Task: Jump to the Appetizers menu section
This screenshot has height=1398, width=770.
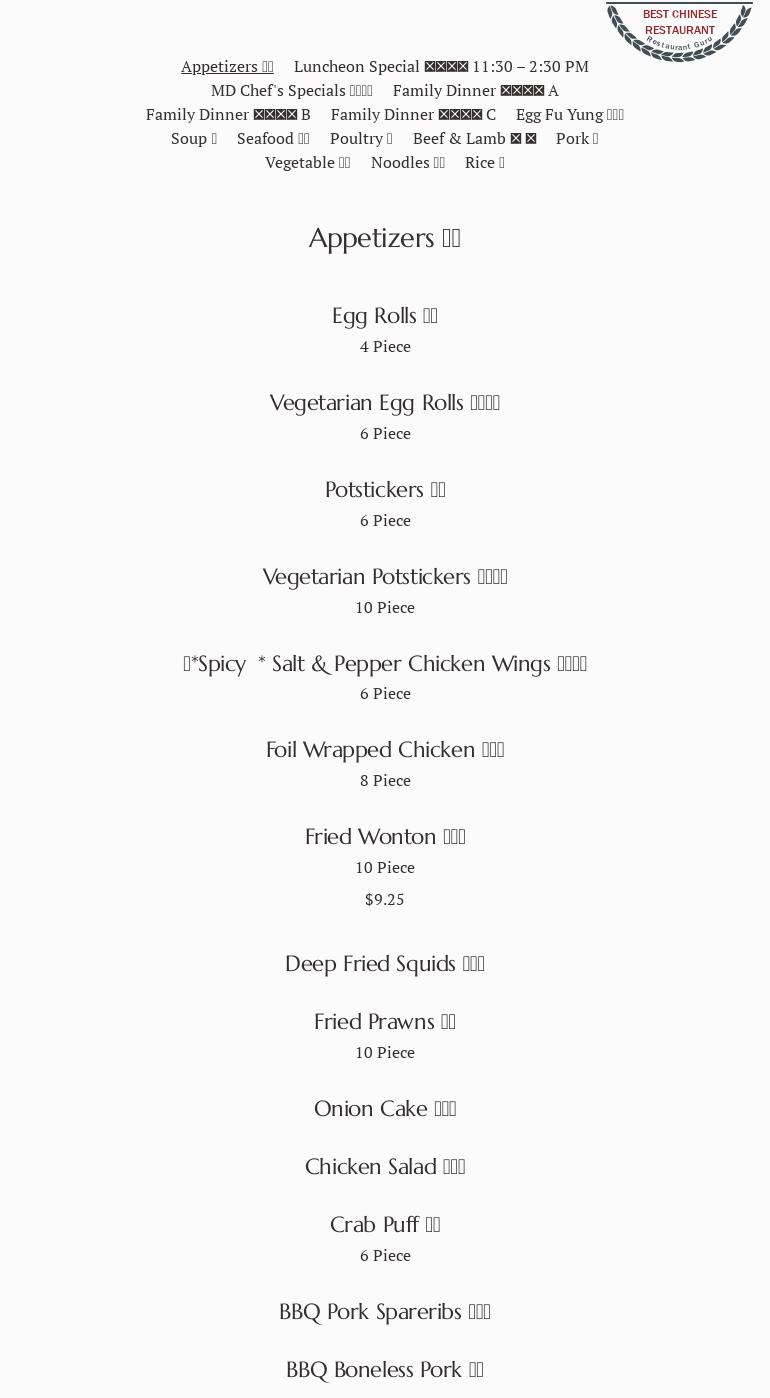Action: point(227,67)
